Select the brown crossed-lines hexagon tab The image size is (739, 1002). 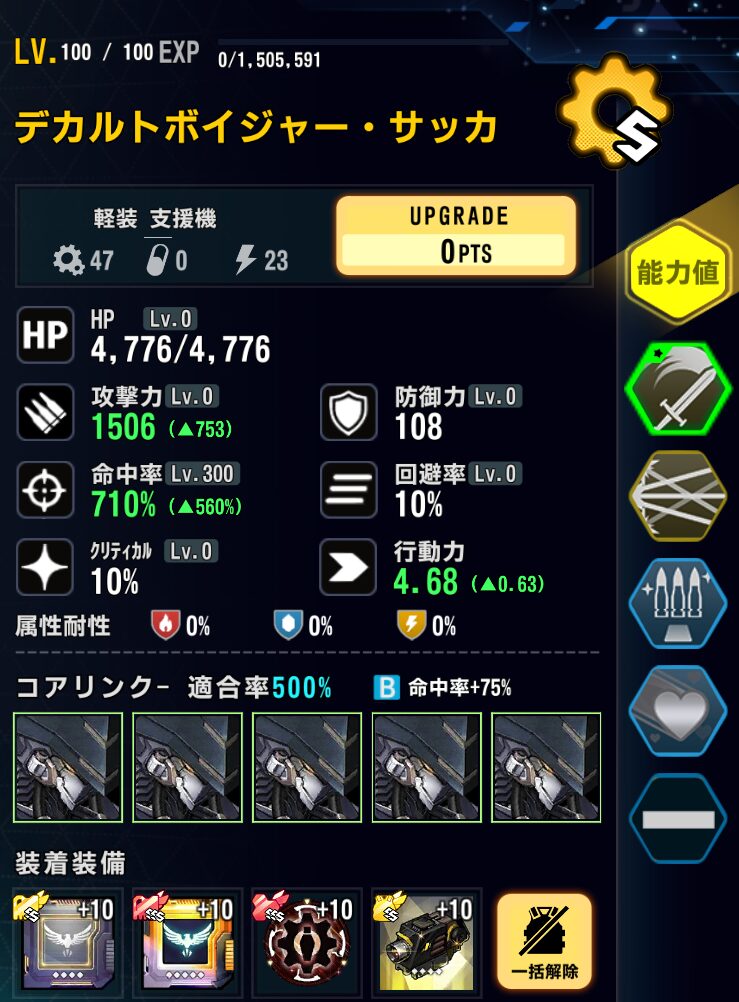pos(677,494)
